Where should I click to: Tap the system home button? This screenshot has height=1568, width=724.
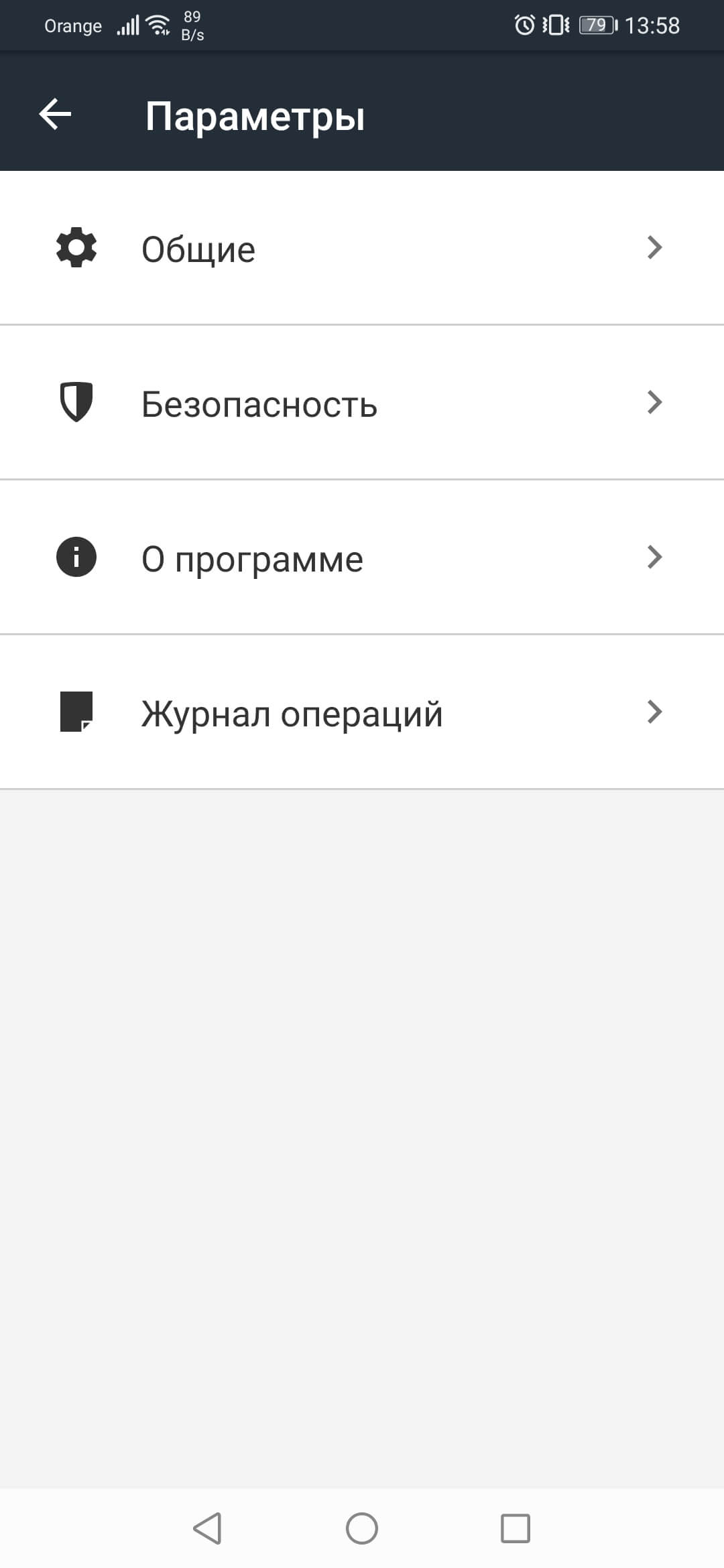tap(362, 1528)
